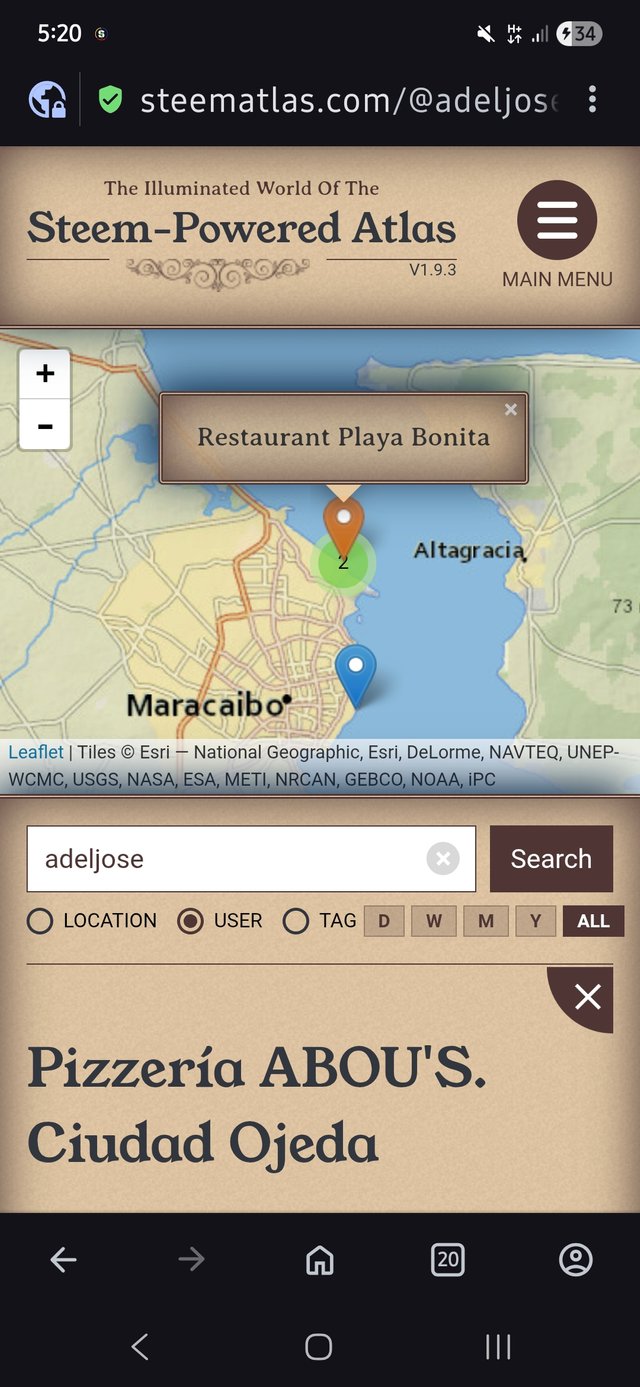
Task: Zoom in on the map
Action: pos(45,374)
